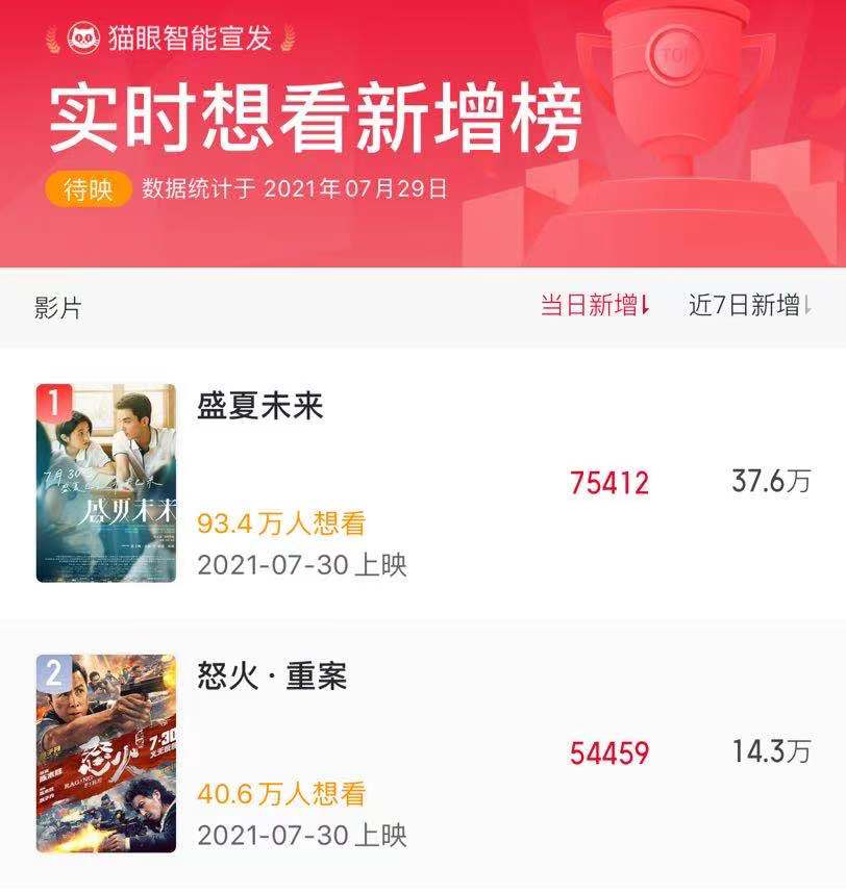Sort the list by 近7日新增

tap(748, 306)
